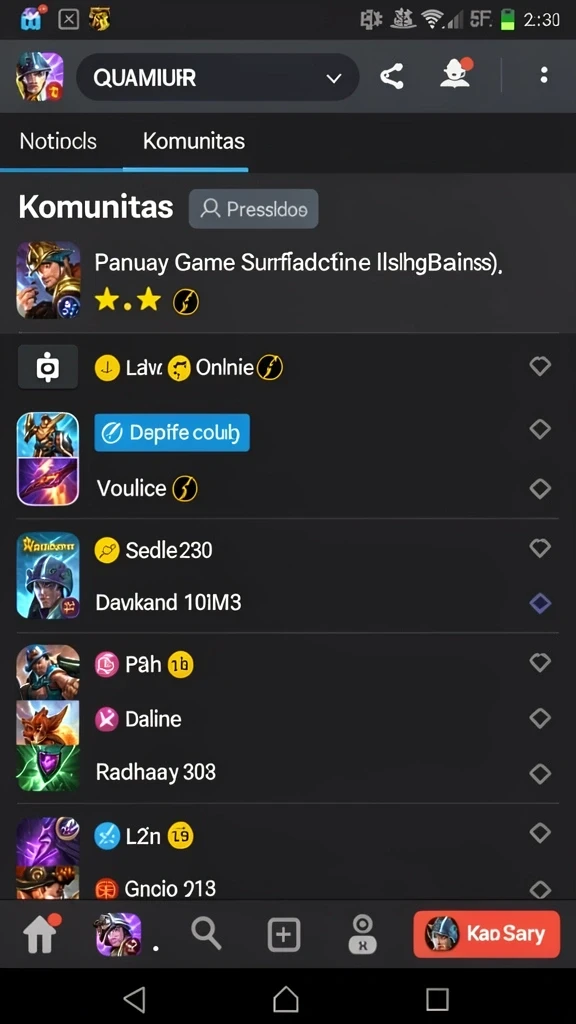Tap the red Kao Sary button
The width and height of the screenshot is (576, 1024).
487,934
